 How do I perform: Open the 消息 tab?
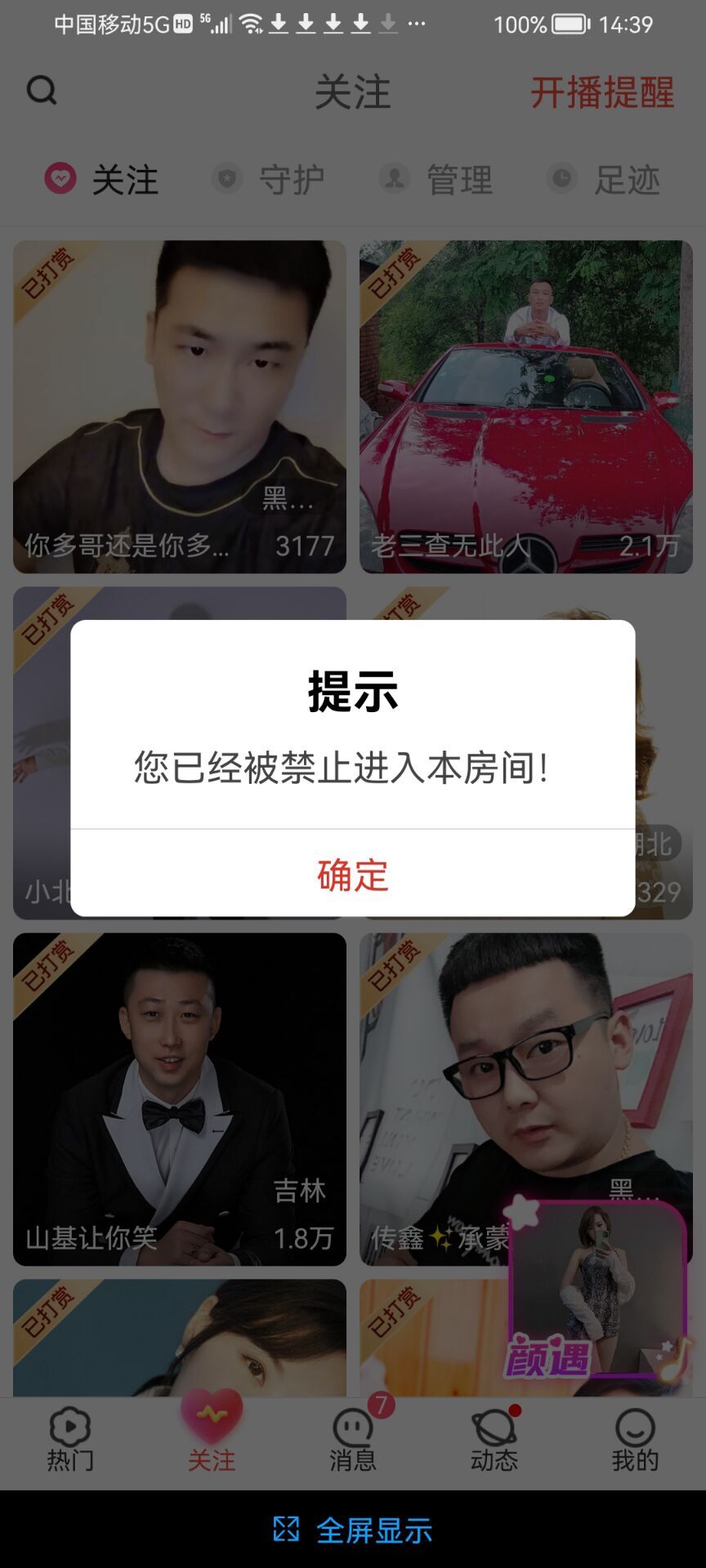point(353,1441)
